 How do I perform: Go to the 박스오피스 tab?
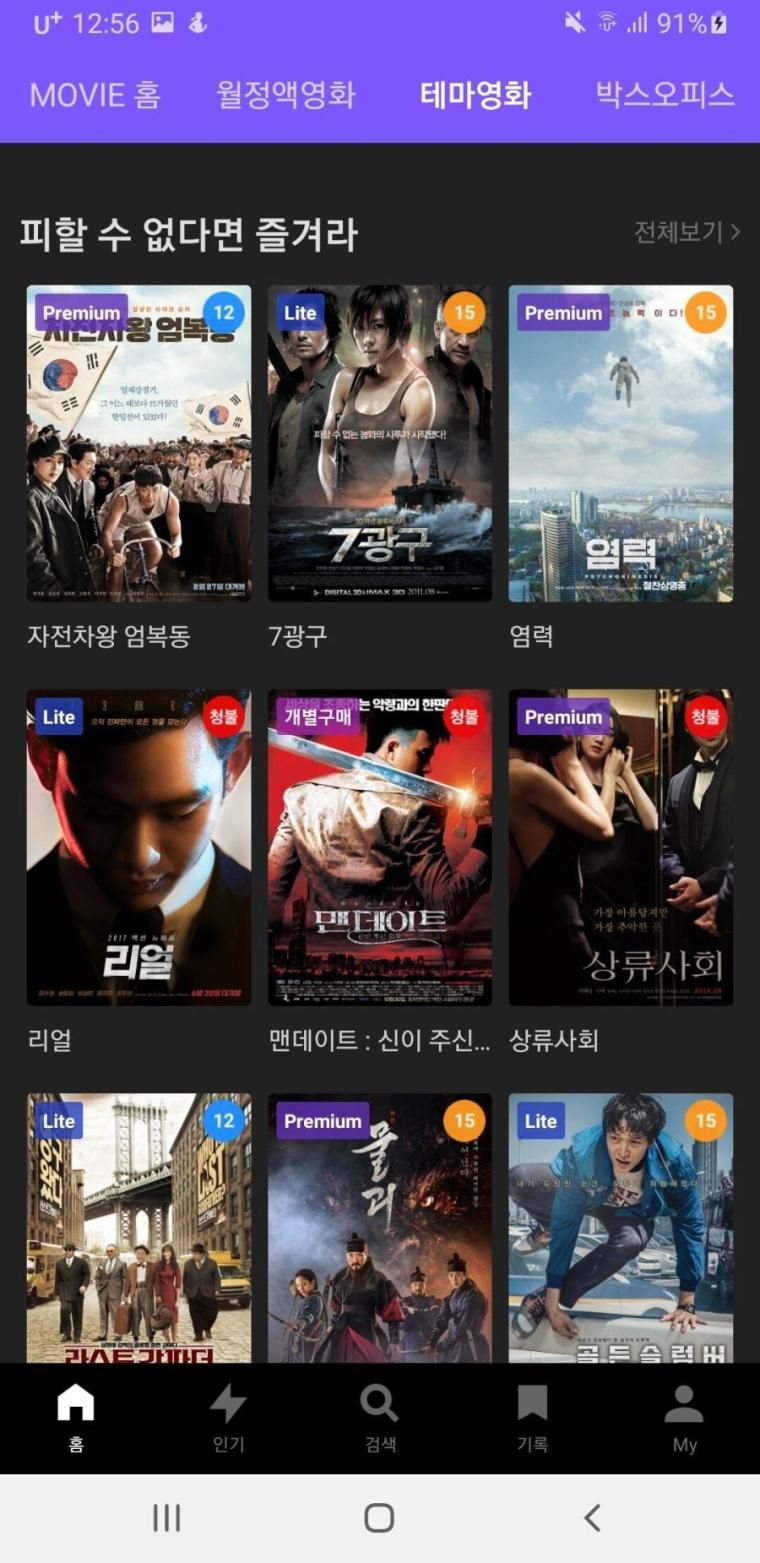pos(665,95)
